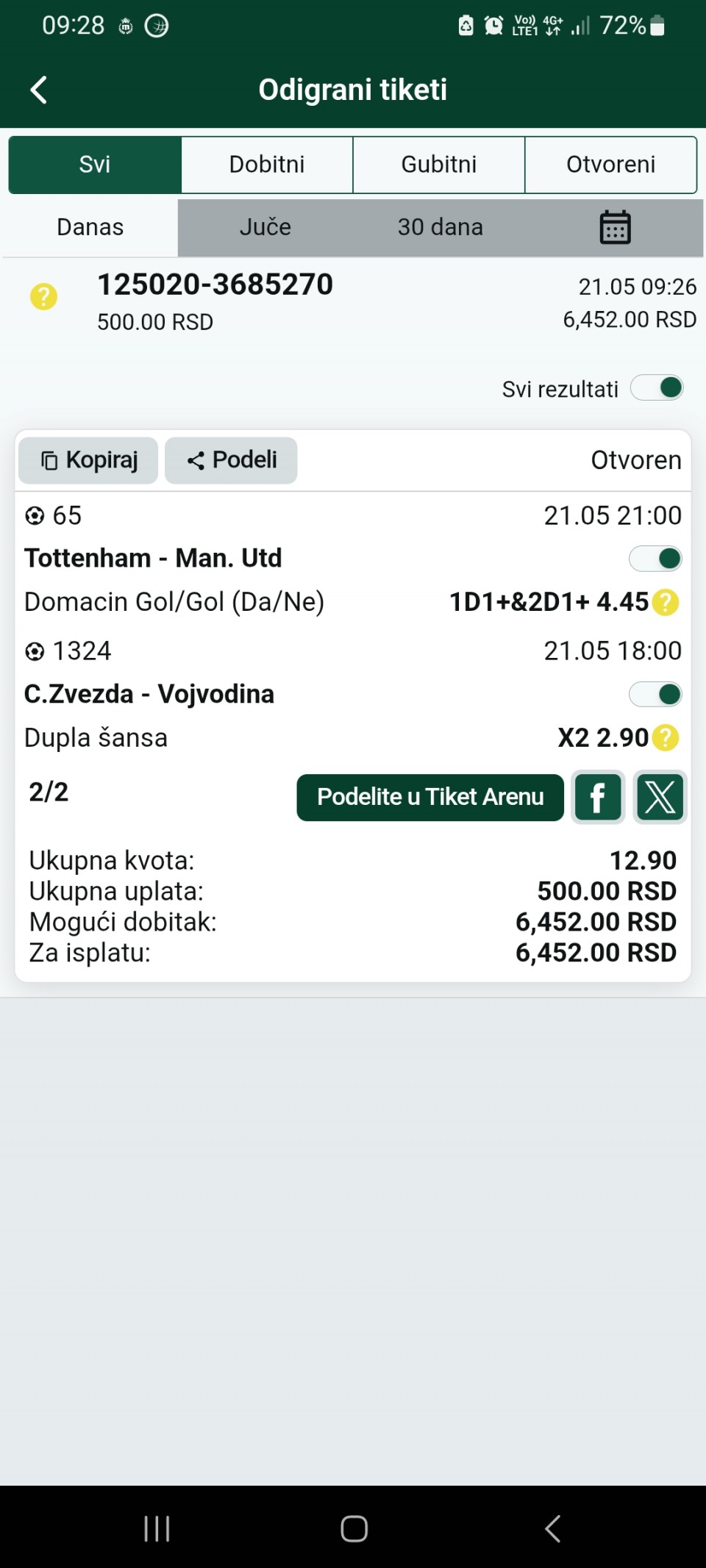Screen dimensions: 706x1568
Task: Filter tickets by Juče
Action: [x=265, y=227]
